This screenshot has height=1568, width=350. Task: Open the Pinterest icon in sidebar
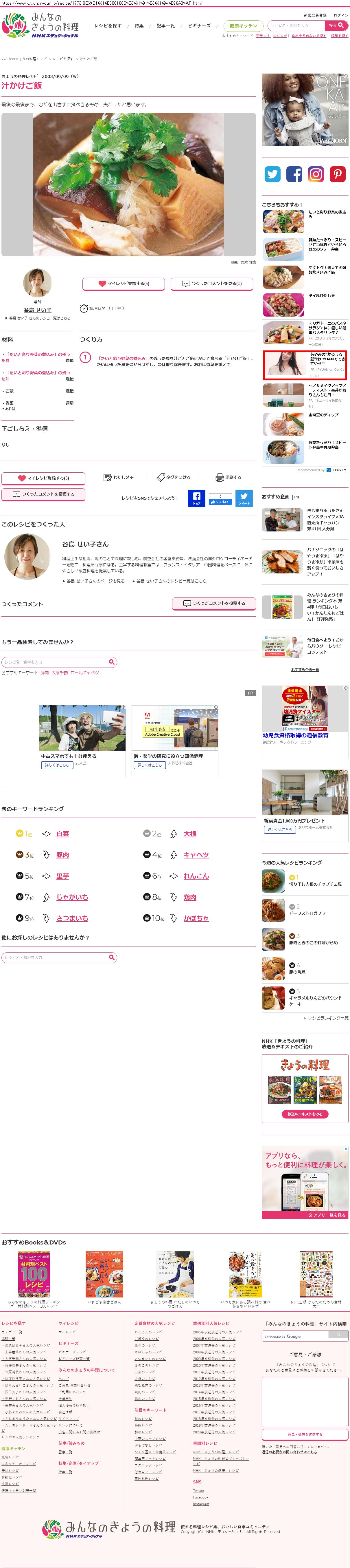pos(337,174)
